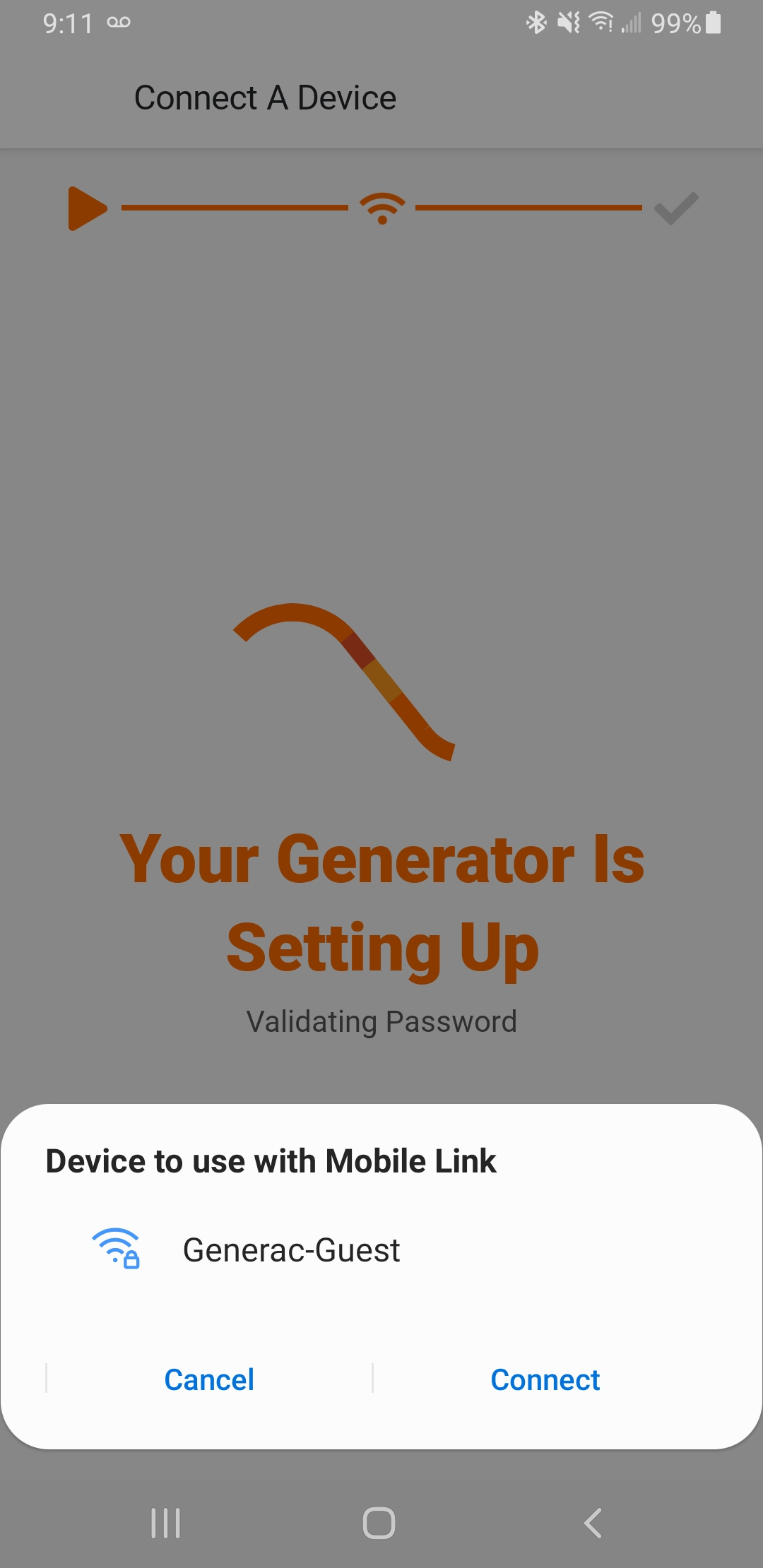Tap the recent apps navigation key
This screenshot has width=763, height=1568.
coord(164,1524)
